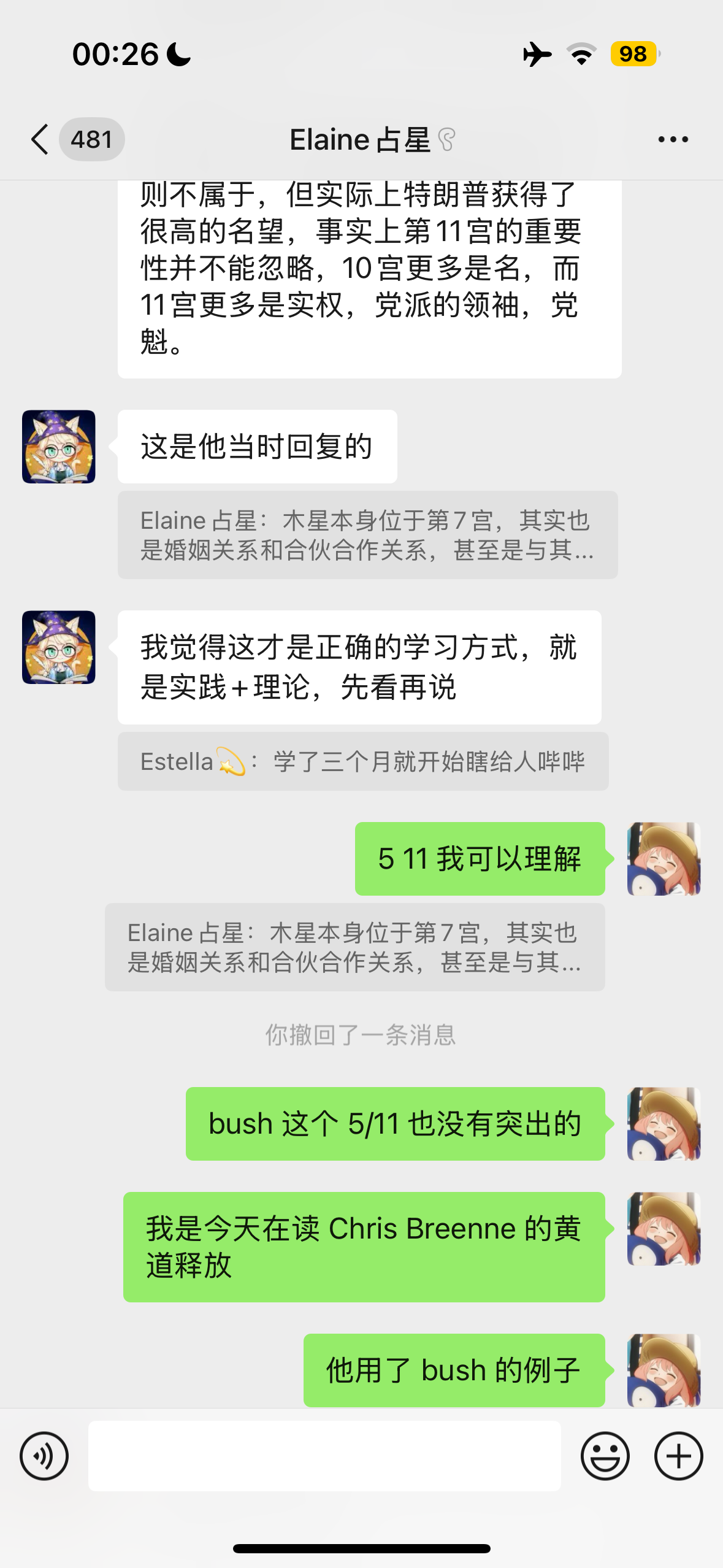Open quoted Elaine message under 5 11 我可以理解
Screen dimensions: 723x1568
point(354,947)
